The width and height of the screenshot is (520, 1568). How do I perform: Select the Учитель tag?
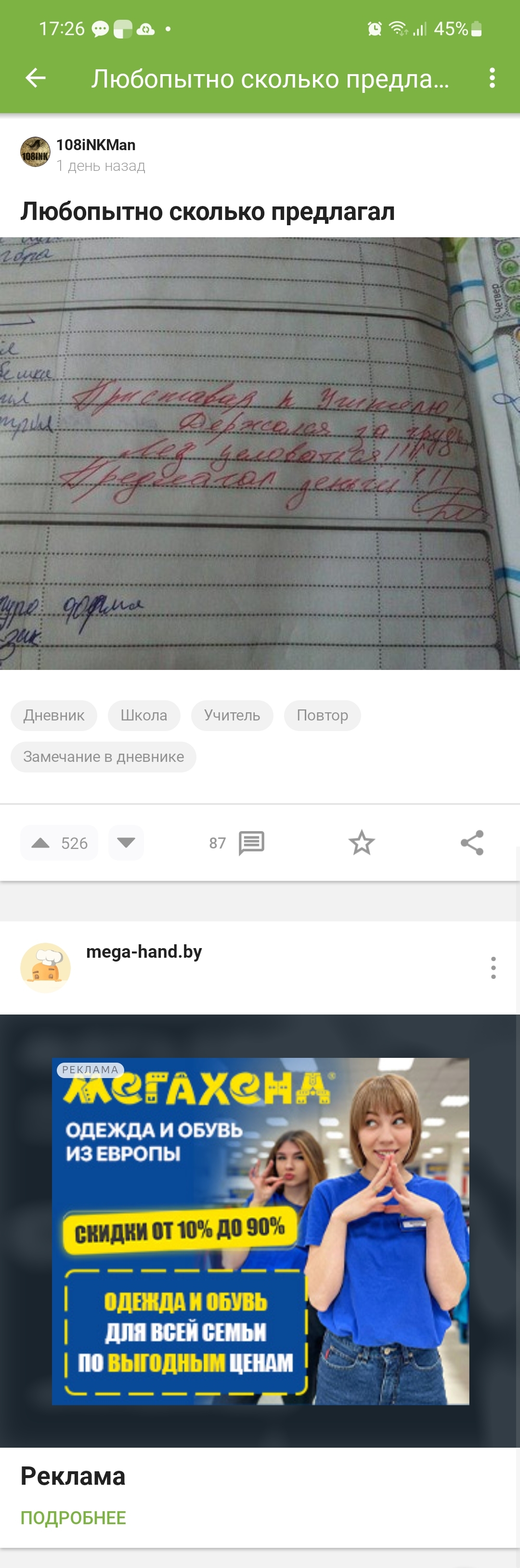click(x=232, y=715)
